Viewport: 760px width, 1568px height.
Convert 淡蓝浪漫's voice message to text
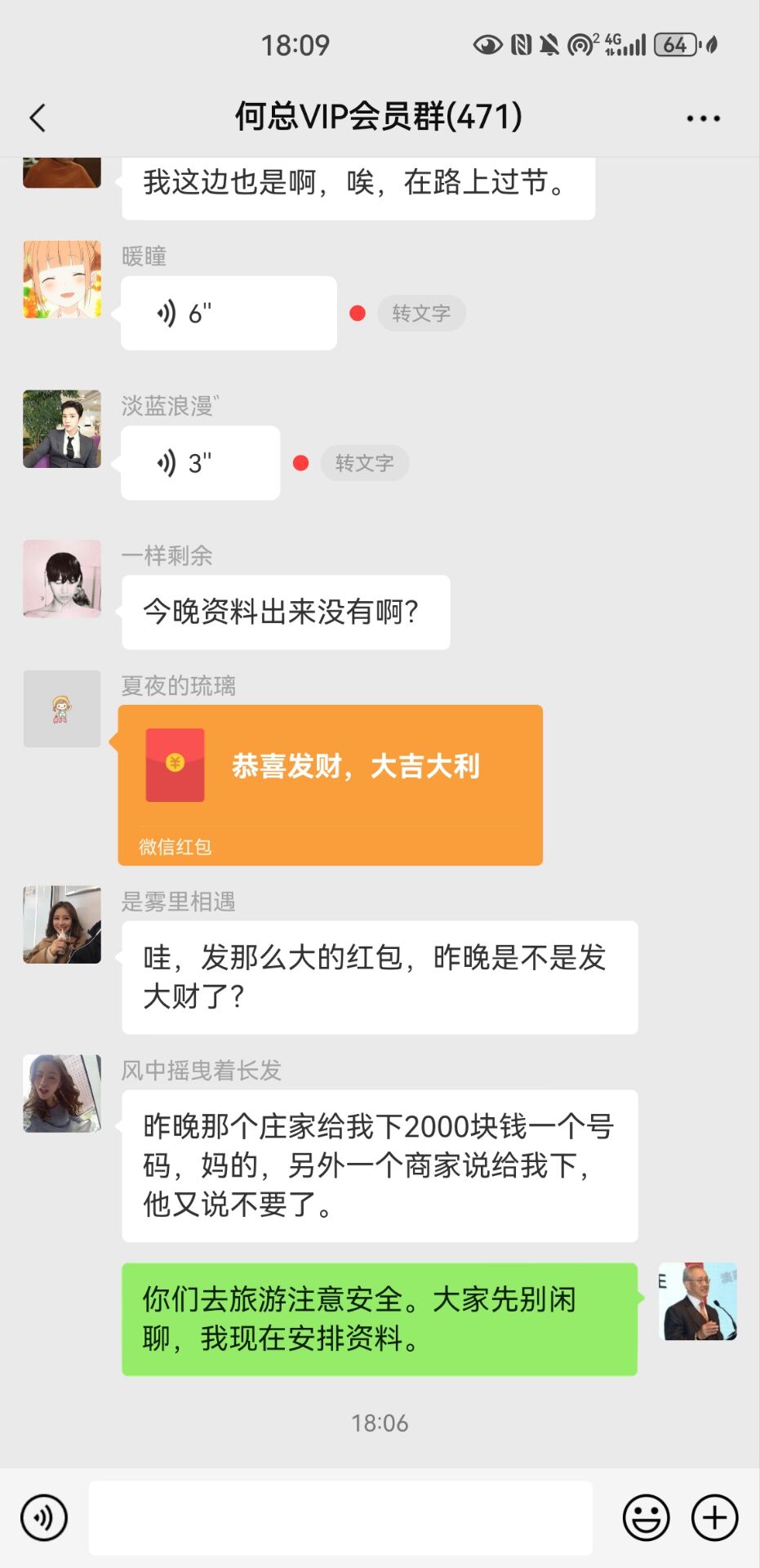[x=364, y=463]
